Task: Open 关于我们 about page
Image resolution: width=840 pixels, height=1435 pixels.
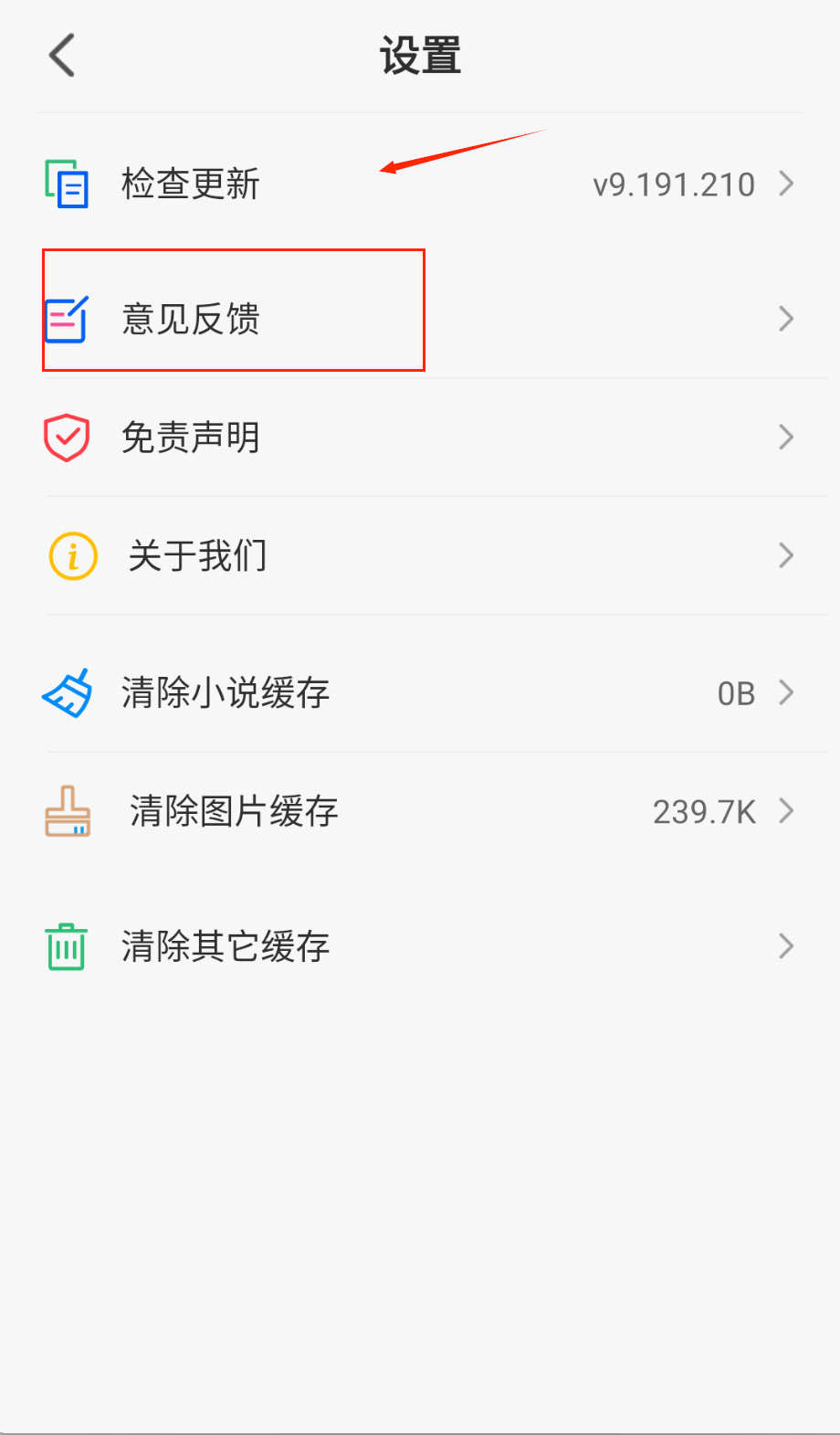Action: pos(197,555)
